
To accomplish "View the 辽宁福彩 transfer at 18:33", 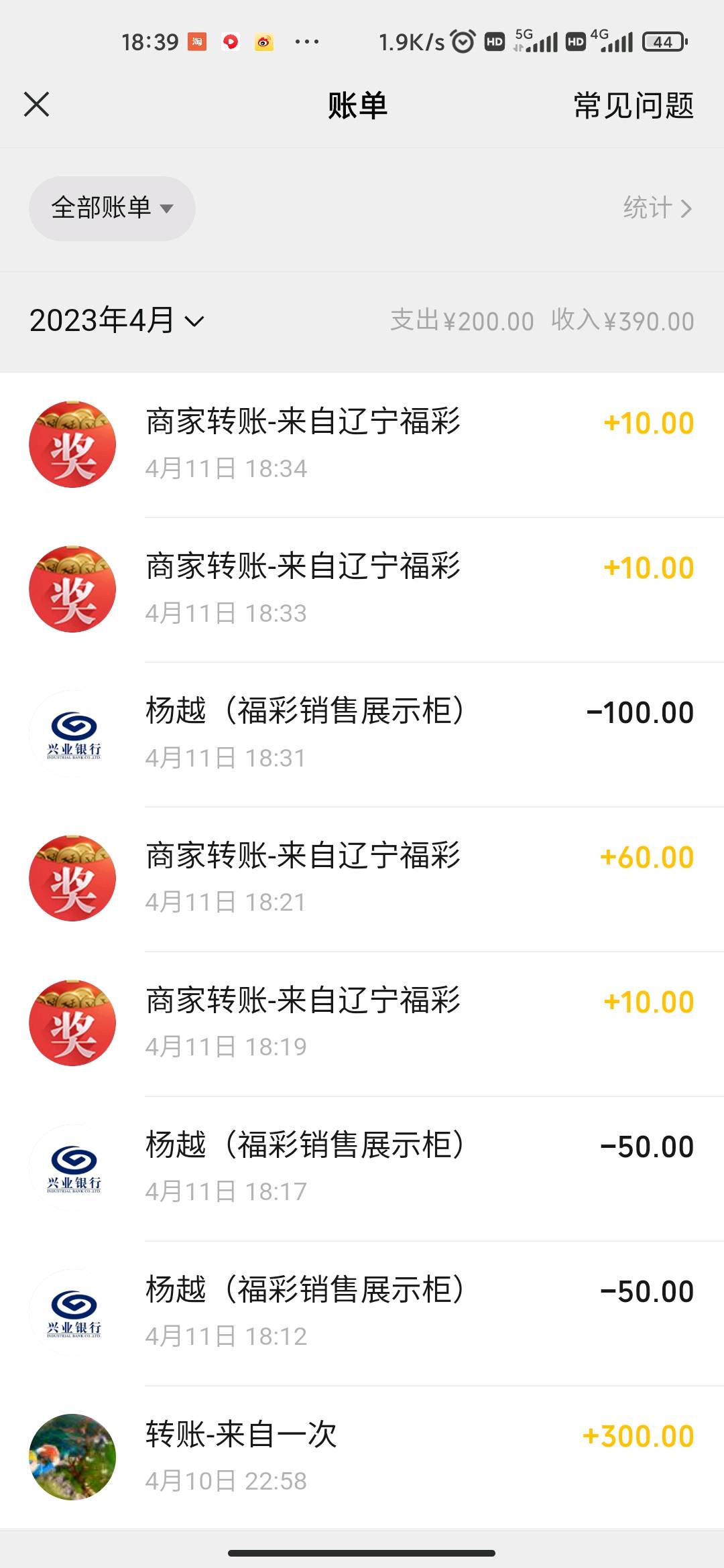I will tap(362, 589).
